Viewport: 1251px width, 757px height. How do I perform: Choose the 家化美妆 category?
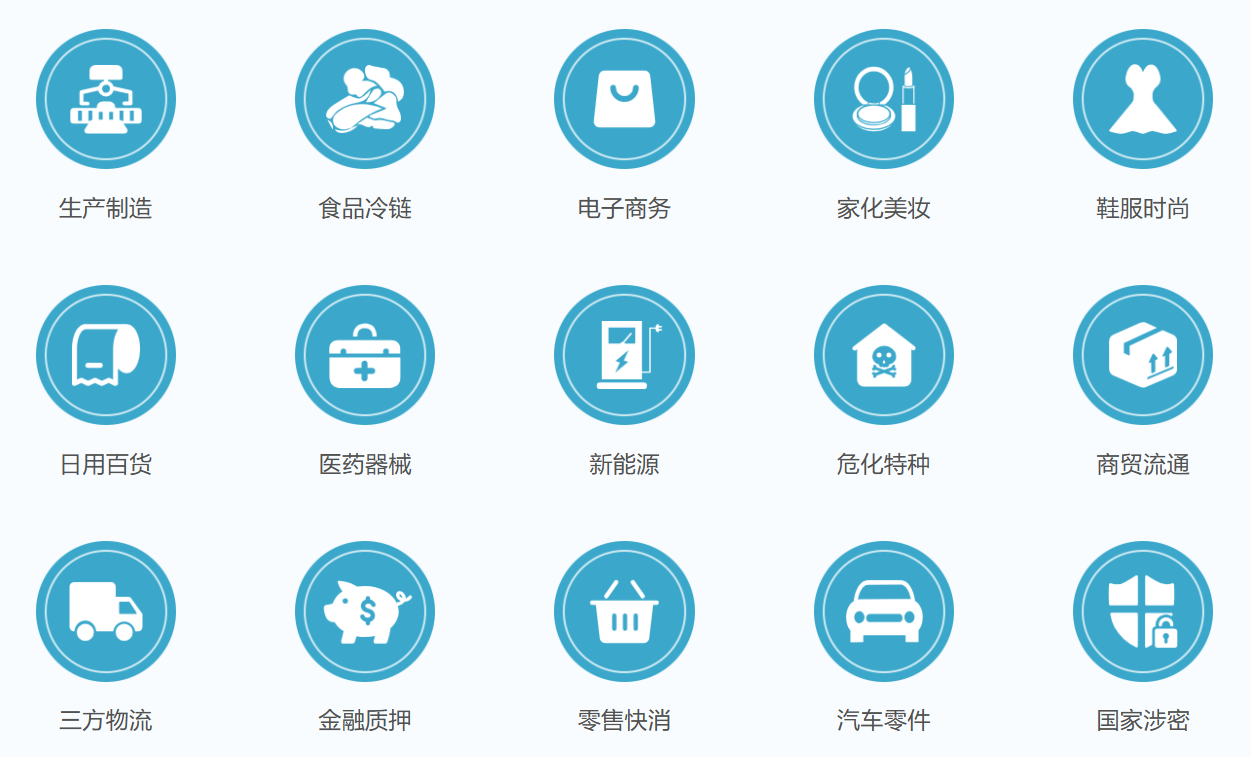click(884, 100)
